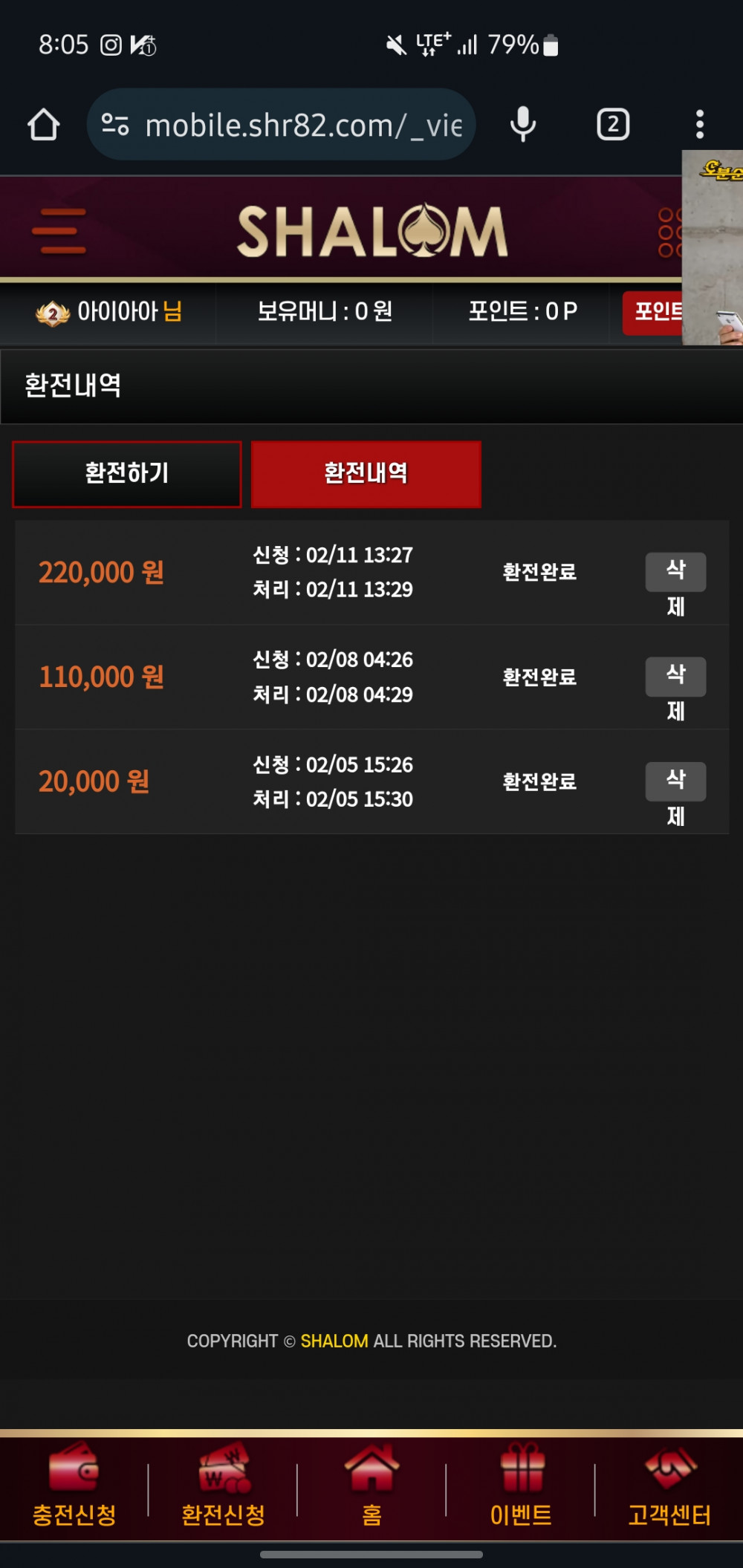Open the hamburger drawer menu
The image size is (743, 1568).
pyautogui.click(x=59, y=231)
